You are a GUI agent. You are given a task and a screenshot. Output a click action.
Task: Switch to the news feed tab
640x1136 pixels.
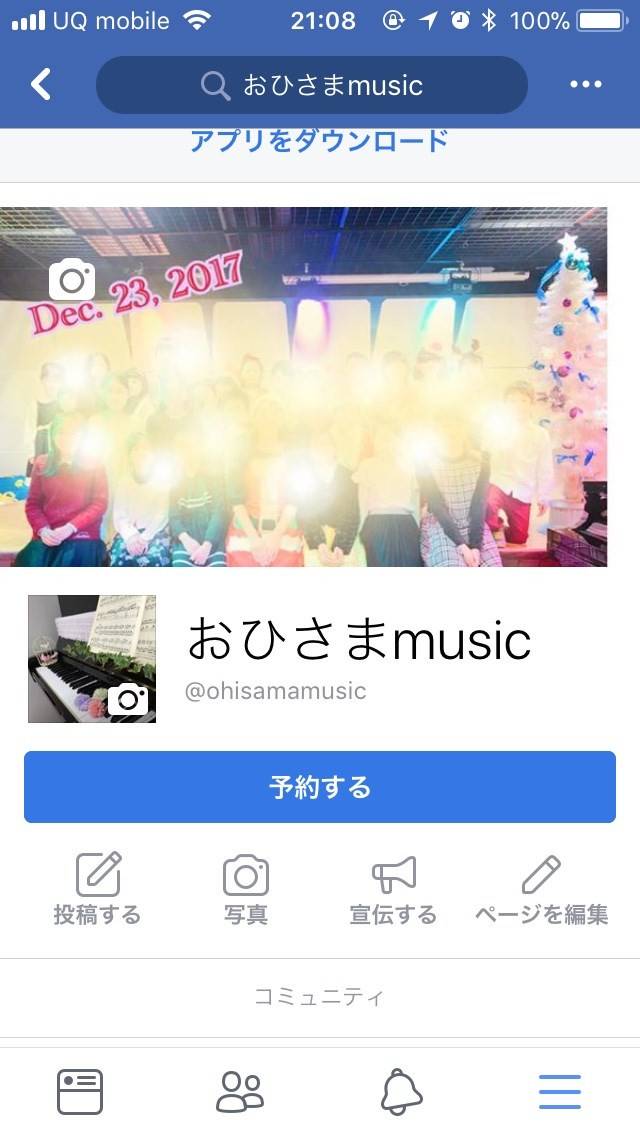pos(80,1092)
